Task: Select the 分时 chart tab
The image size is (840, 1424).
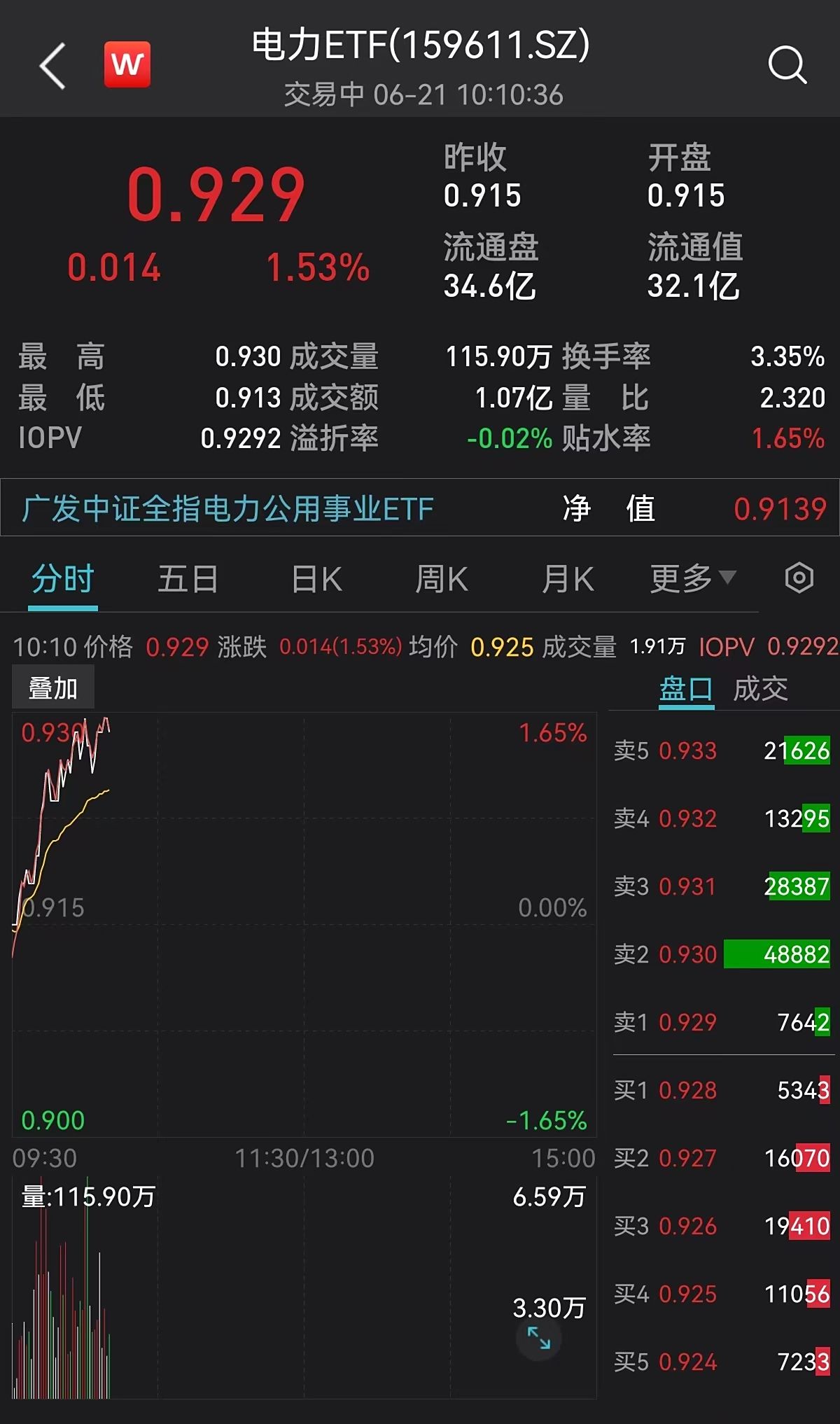Action: point(63,579)
